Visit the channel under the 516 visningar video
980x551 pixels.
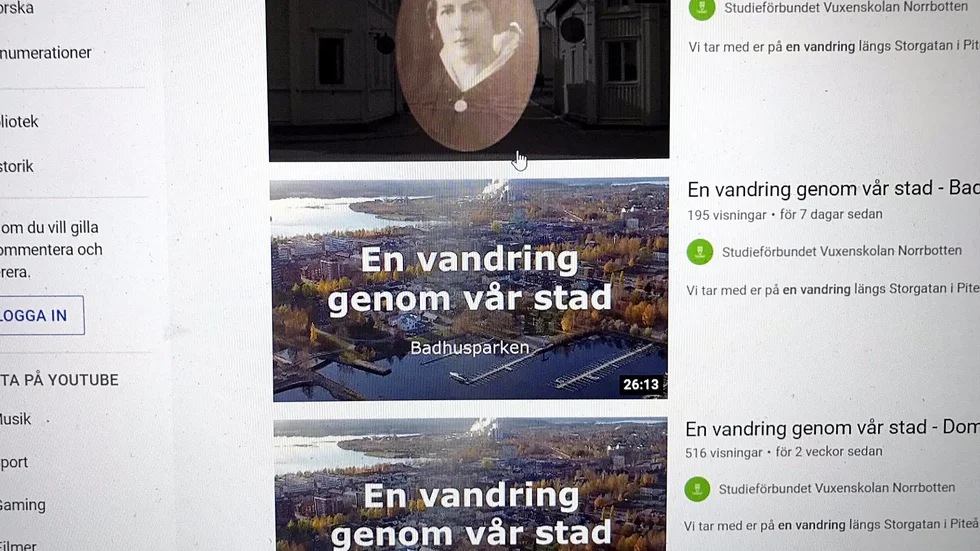click(x=837, y=489)
